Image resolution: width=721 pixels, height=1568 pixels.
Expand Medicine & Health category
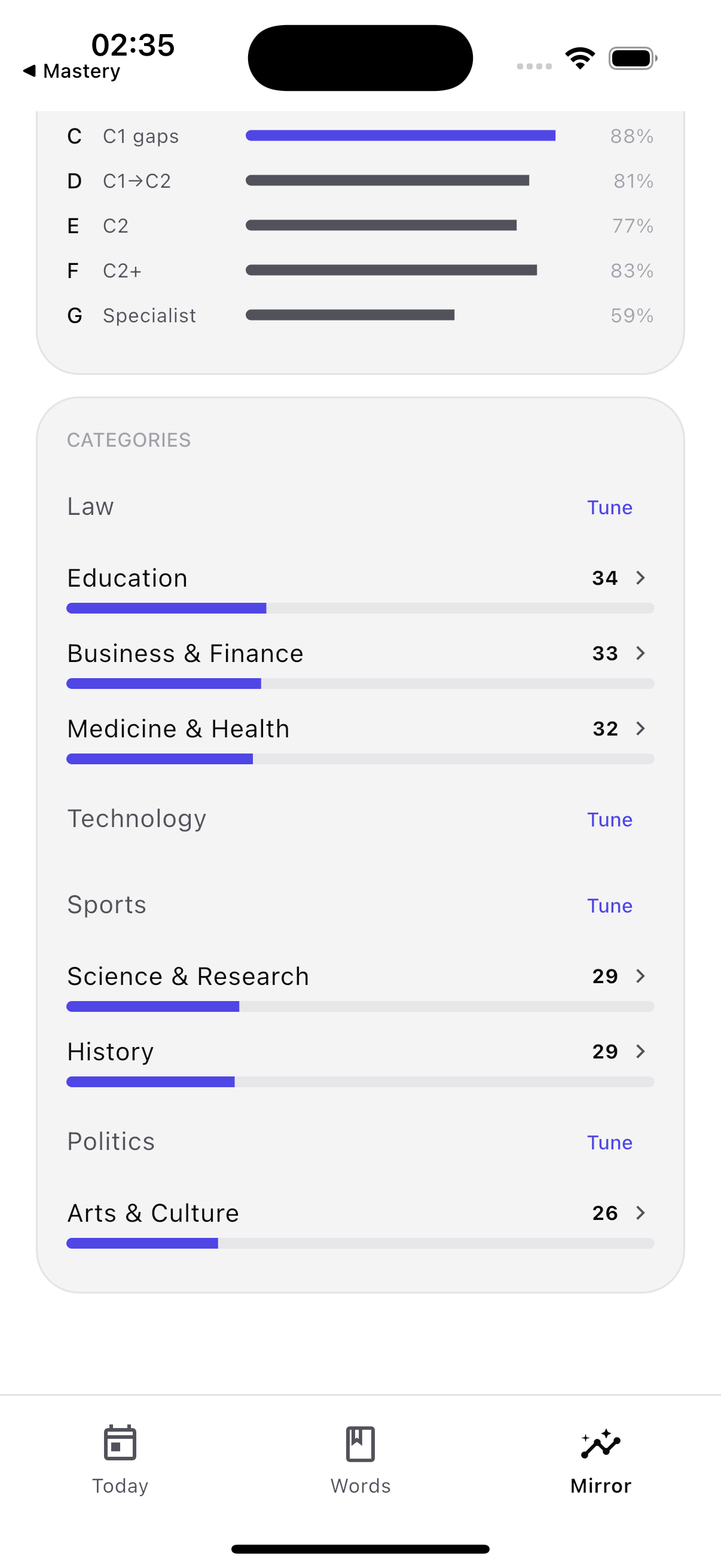point(640,728)
